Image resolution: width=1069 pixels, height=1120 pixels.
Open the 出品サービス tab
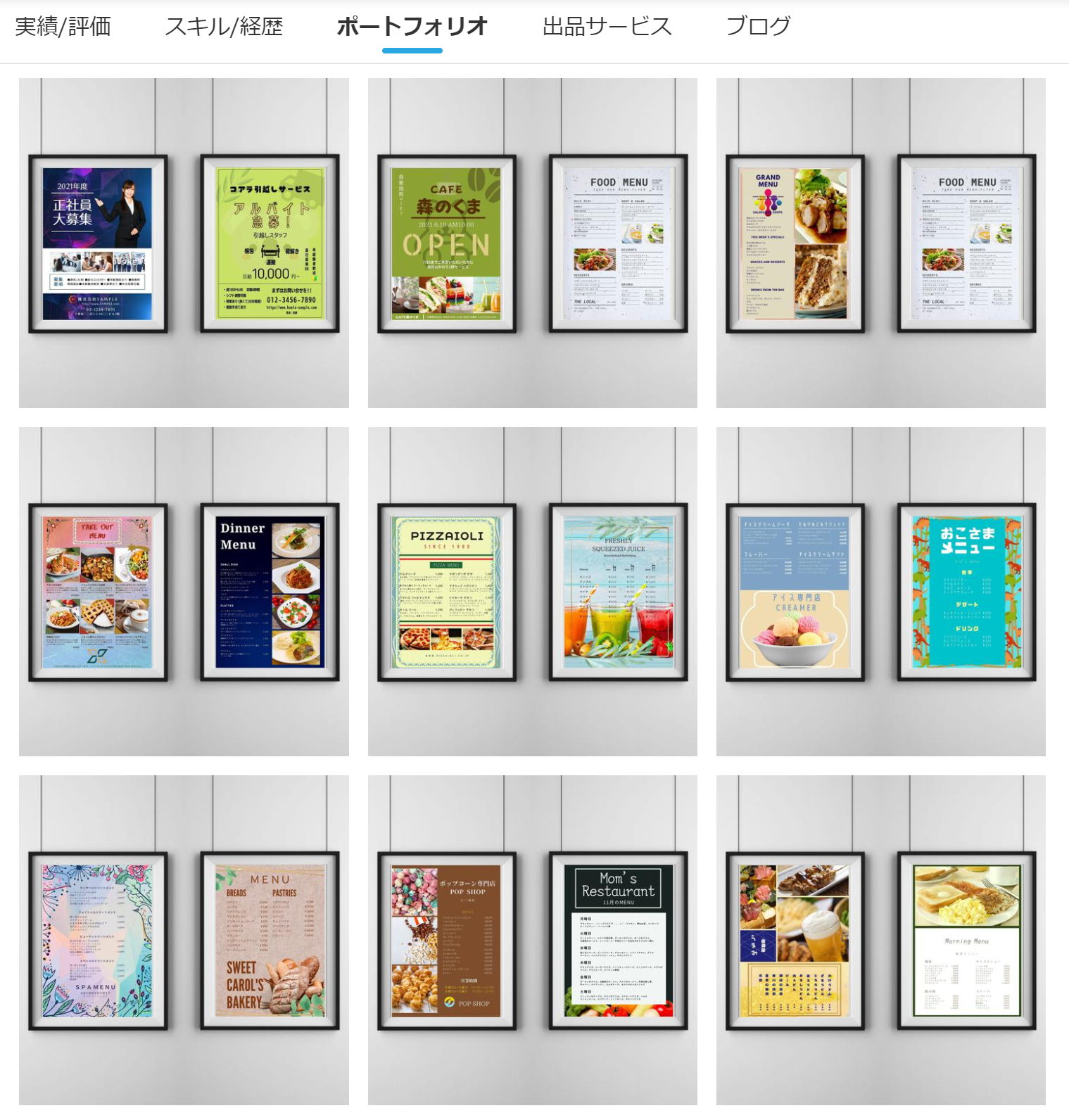(607, 27)
